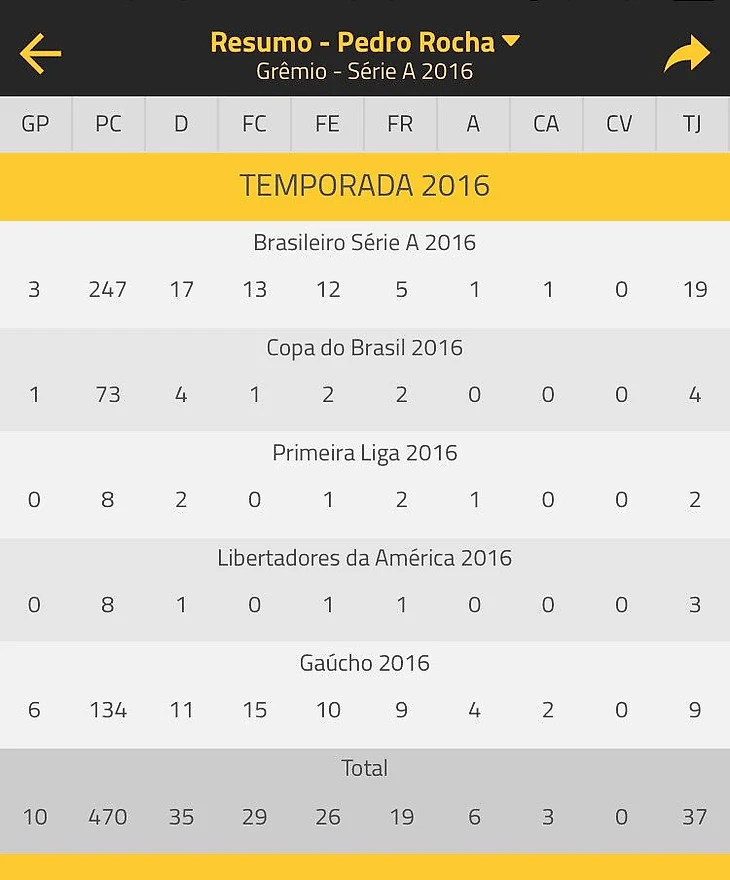Go back using the yellow arrow
Image resolution: width=730 pixels, height=880 pixels.
coord(40,54)
